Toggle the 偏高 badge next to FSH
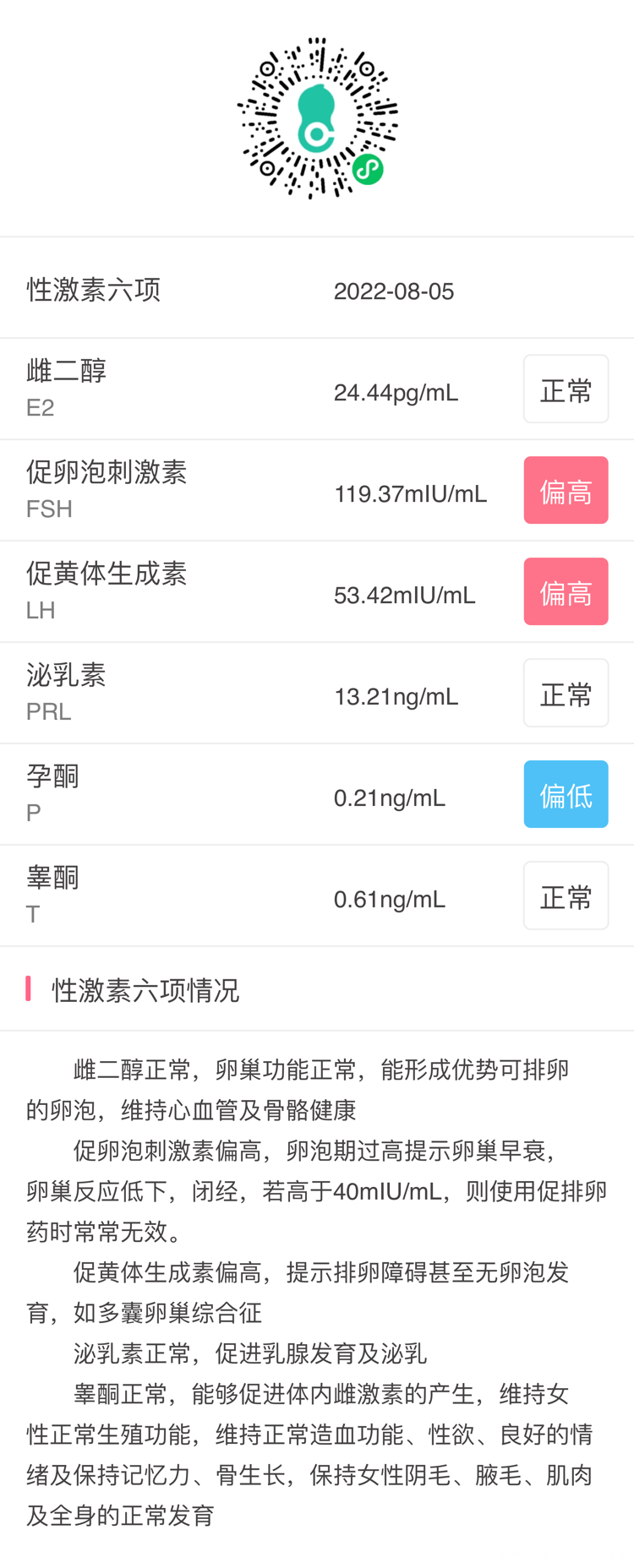The width and height of the screenshot is (634, 1568). [x=566, y=490]
